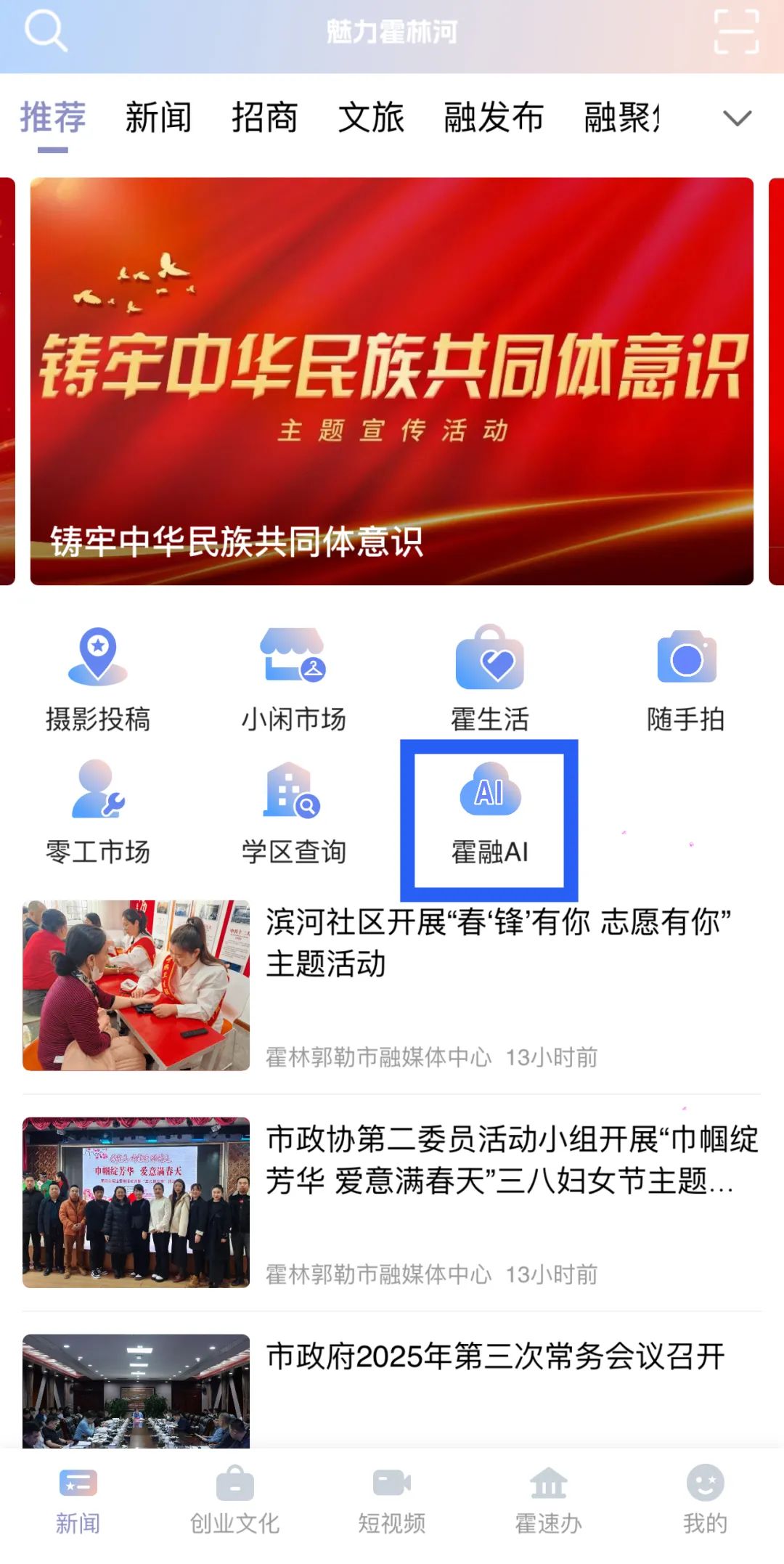Open 摄影投稿 shortcut
This screenshot has height=1564, width=784.
pos(98,677)
